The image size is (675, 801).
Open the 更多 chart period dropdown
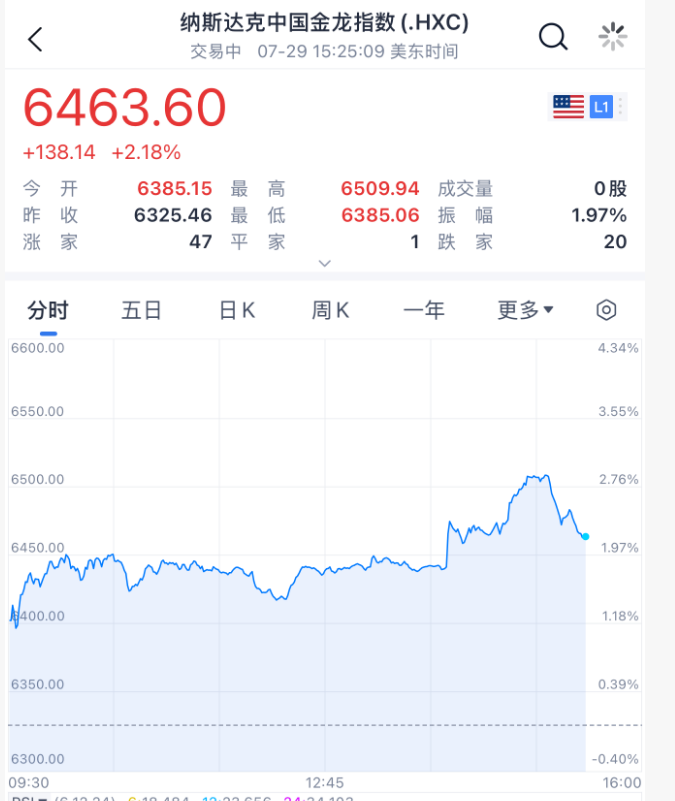coord(525,310)
